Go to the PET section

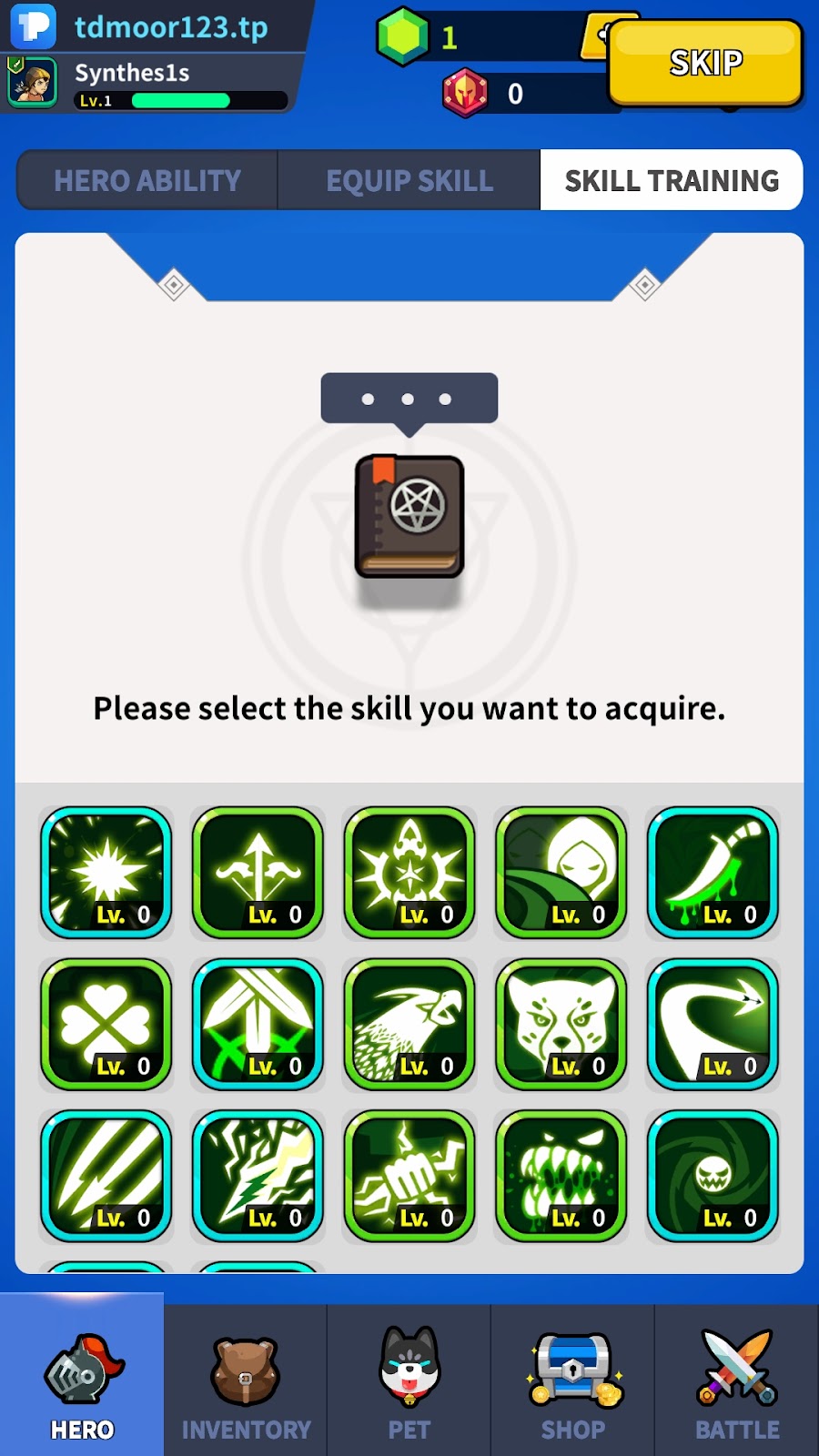pyautogui.click(x=409, y=1381)
